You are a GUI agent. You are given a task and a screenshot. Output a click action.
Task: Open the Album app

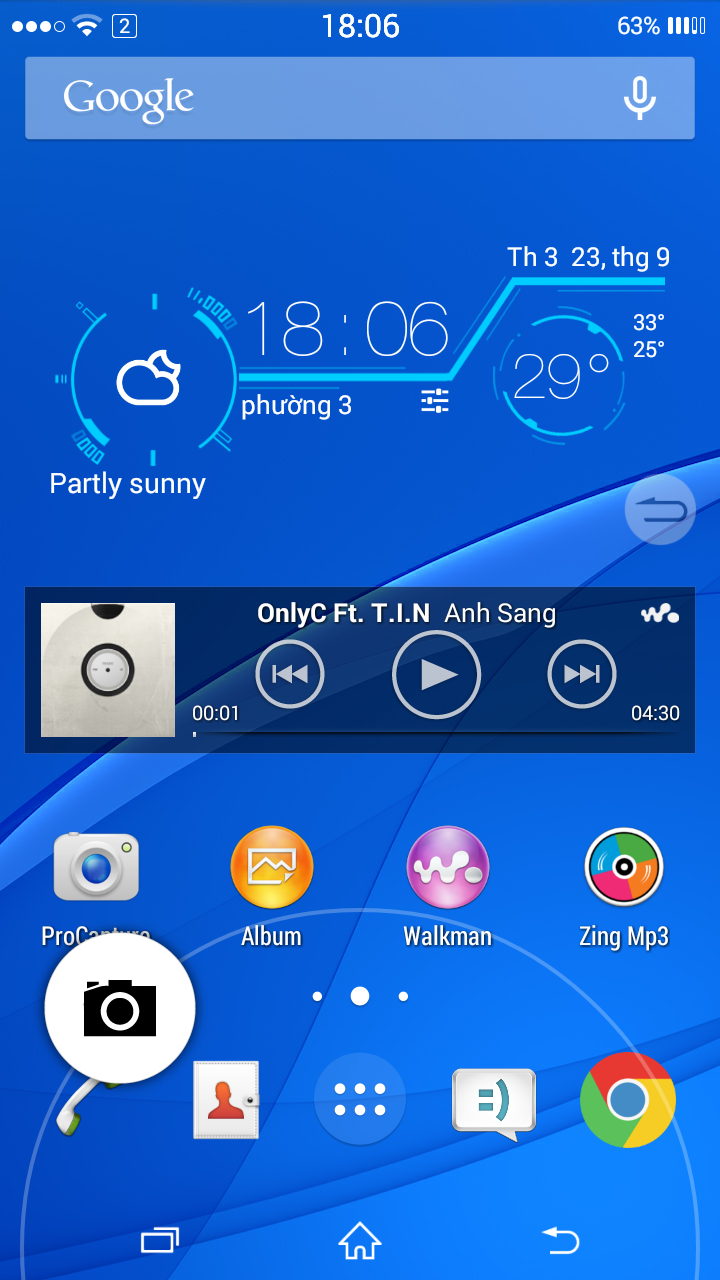pos(272,867)
